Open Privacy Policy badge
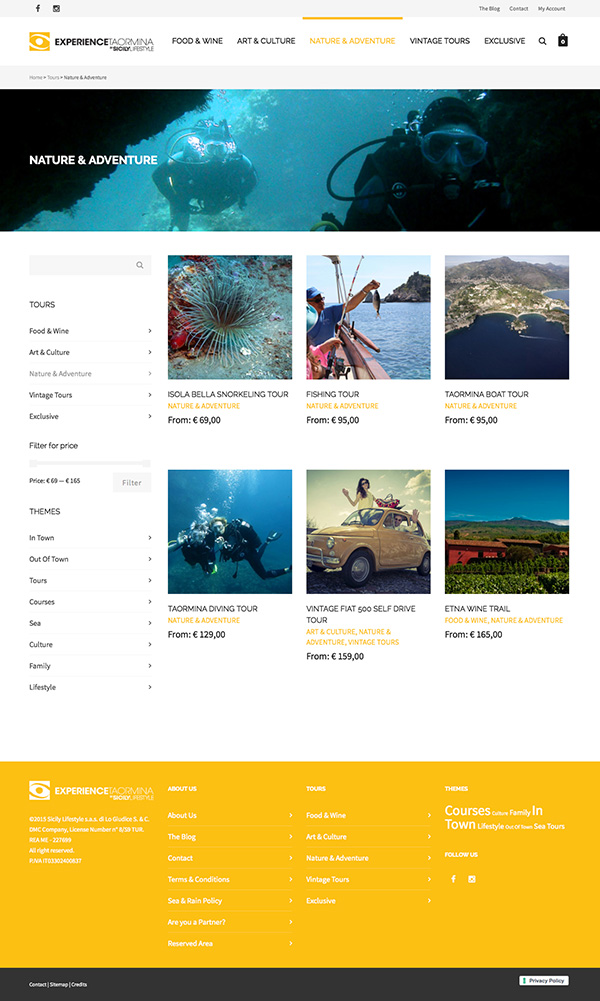Screen dimensions: 600x1001 coord(544,981)
